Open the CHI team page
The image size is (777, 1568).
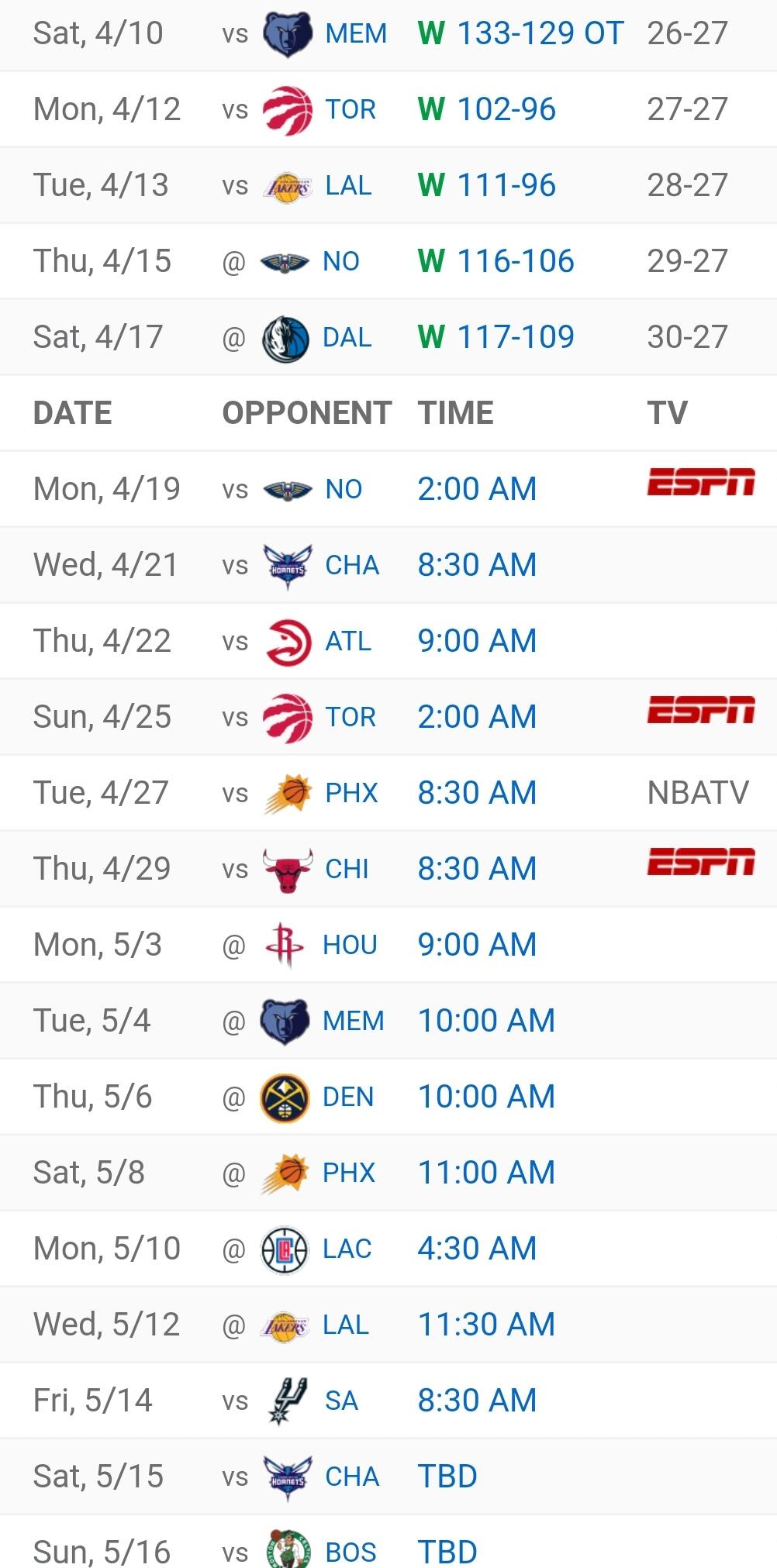[x=347, y=869]
